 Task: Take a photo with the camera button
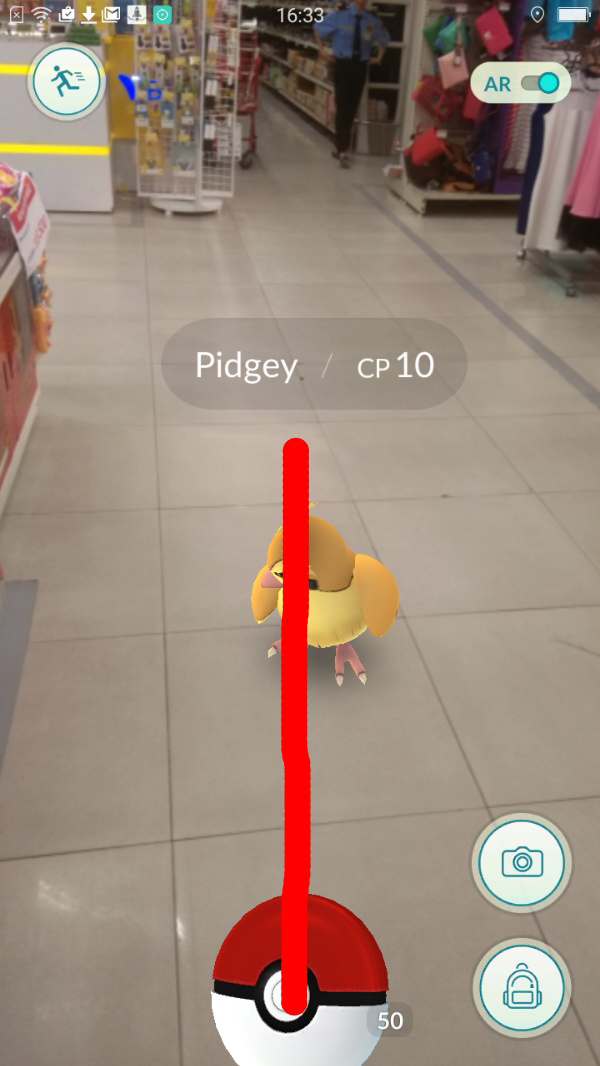(x=521, y=862)
